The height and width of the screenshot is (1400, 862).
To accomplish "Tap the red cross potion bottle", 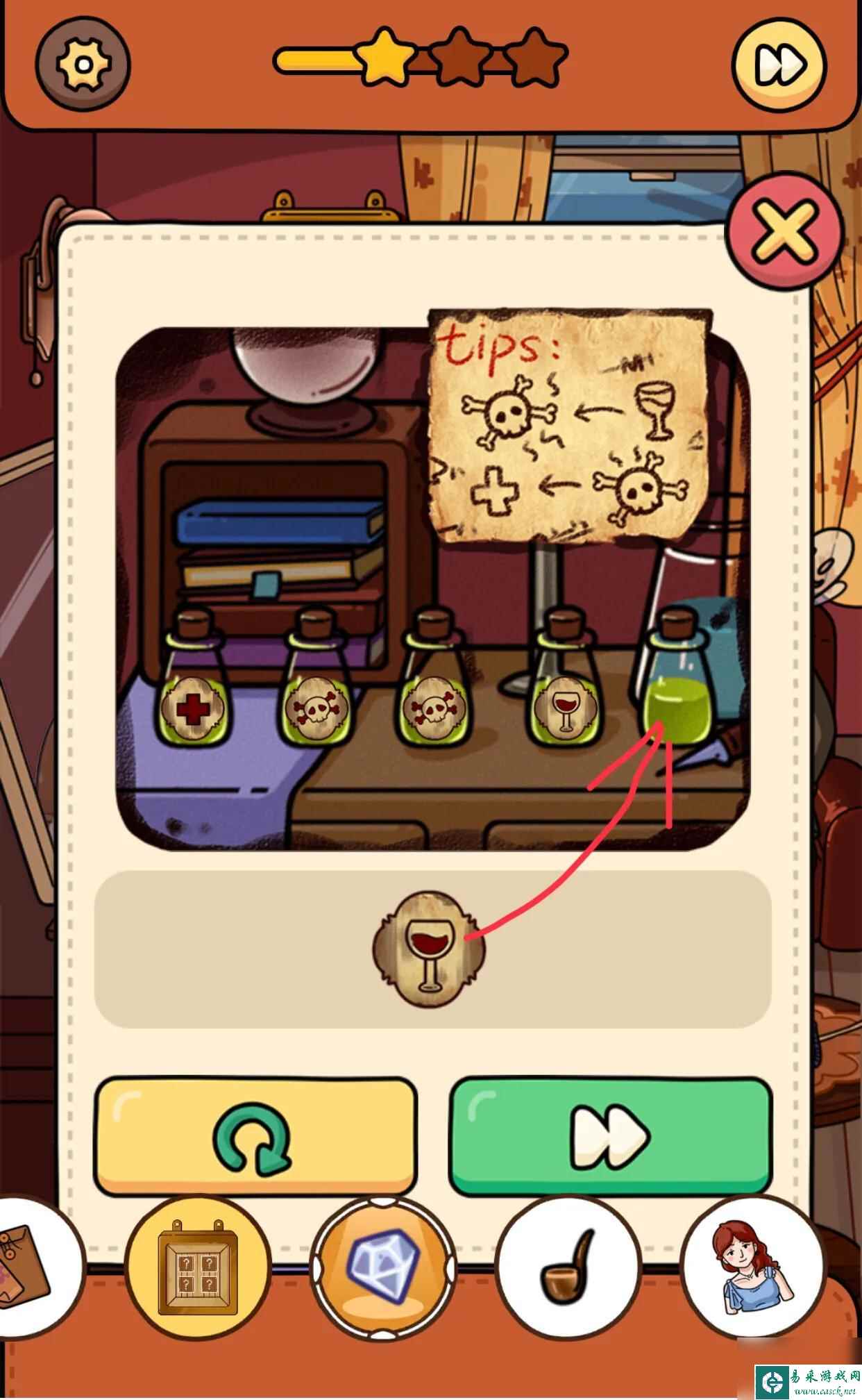I will point(194,687).
